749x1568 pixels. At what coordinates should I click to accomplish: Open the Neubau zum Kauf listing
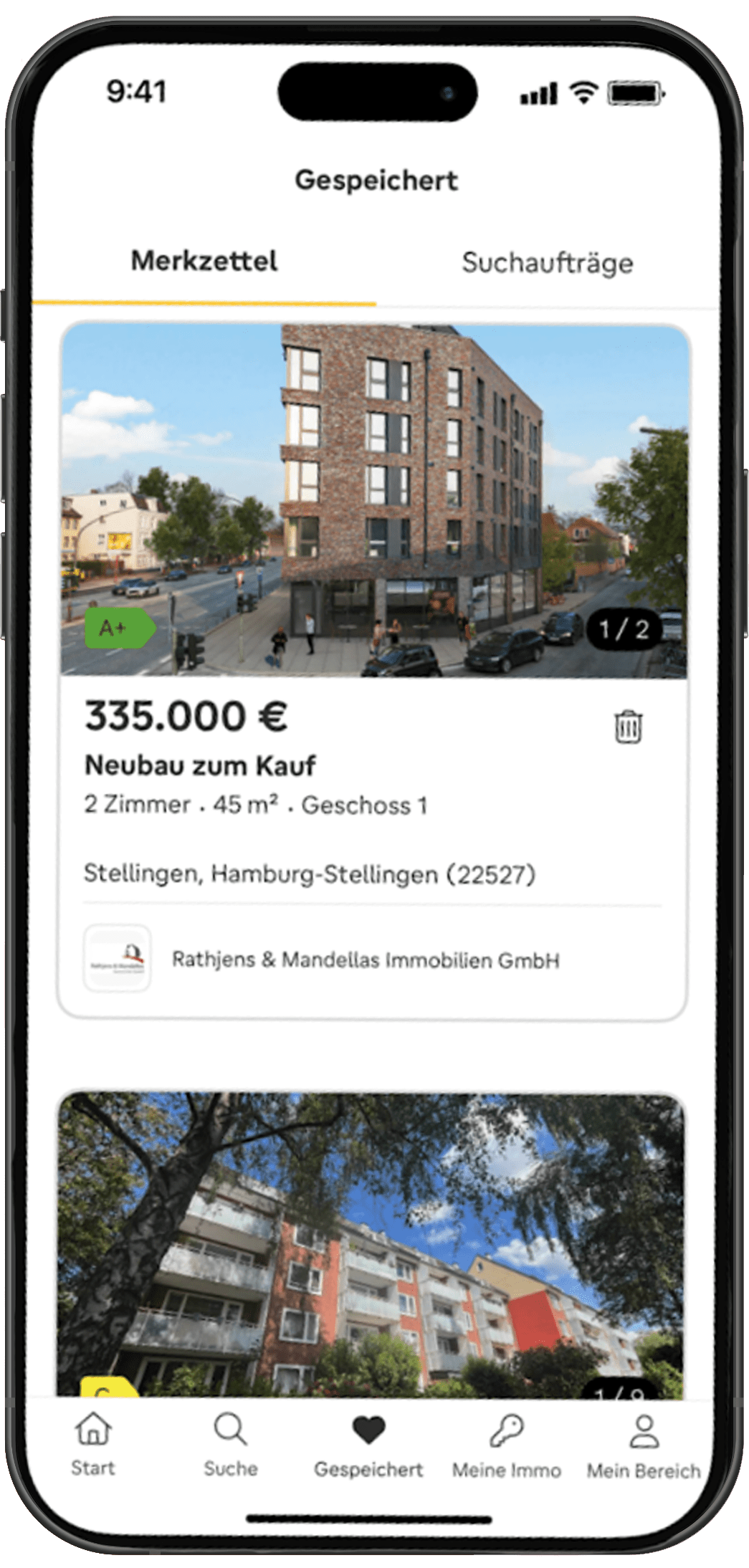(200, 765)
